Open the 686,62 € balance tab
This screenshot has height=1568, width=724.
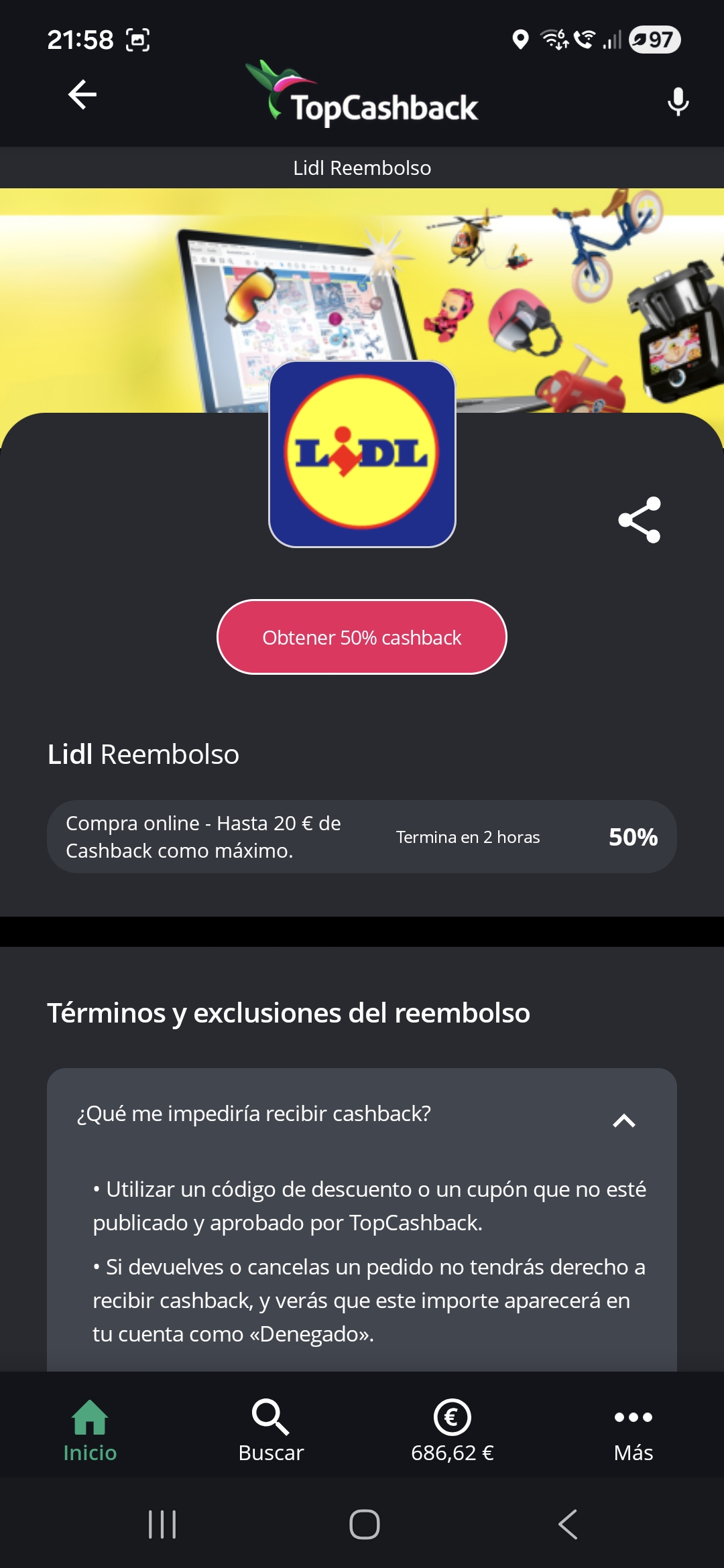(x=452, y=1431)
